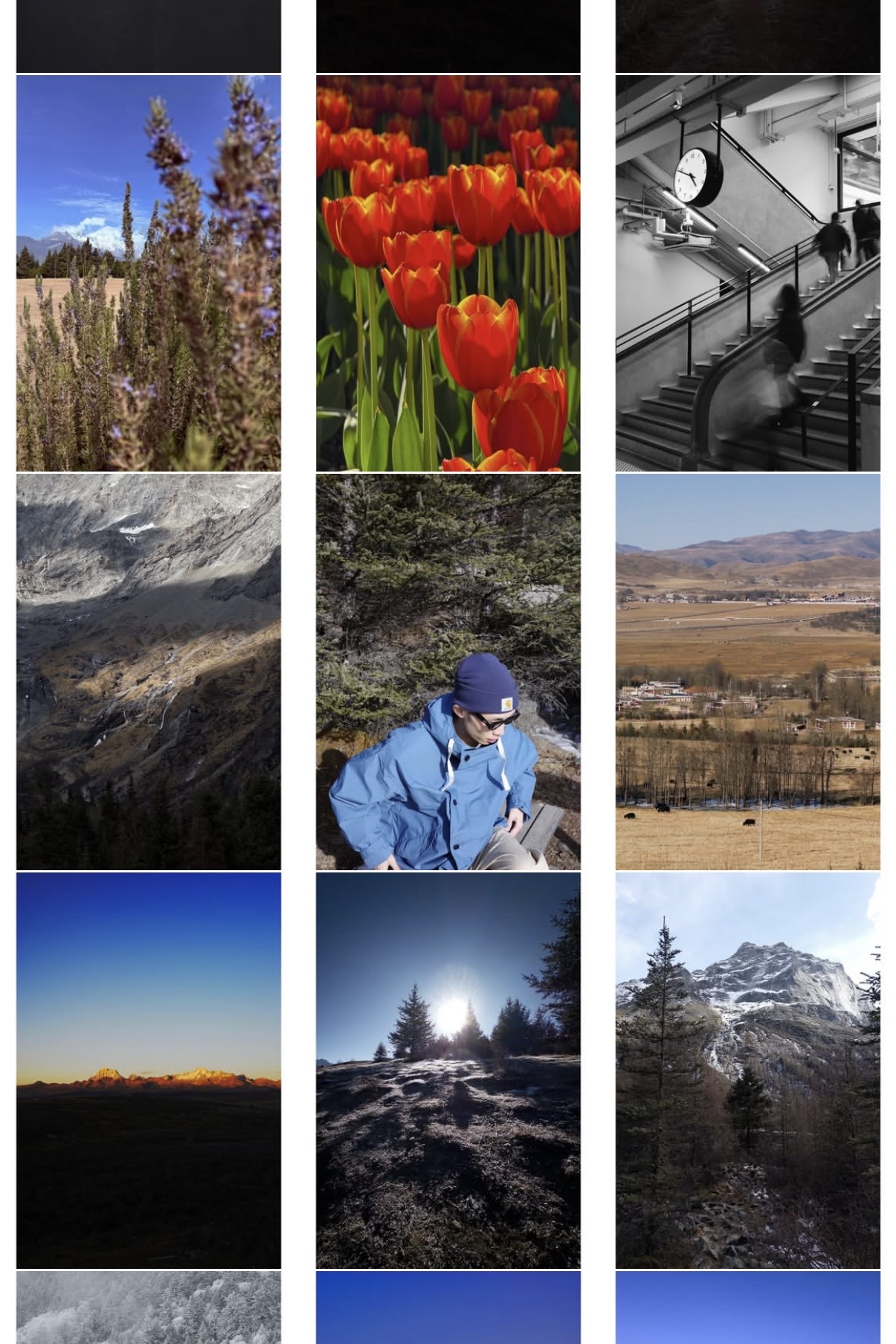This screenshot has width=896, height=1344.
Task: Open the sunset-lit mountain ridge photo
Action: (149, 1070)
